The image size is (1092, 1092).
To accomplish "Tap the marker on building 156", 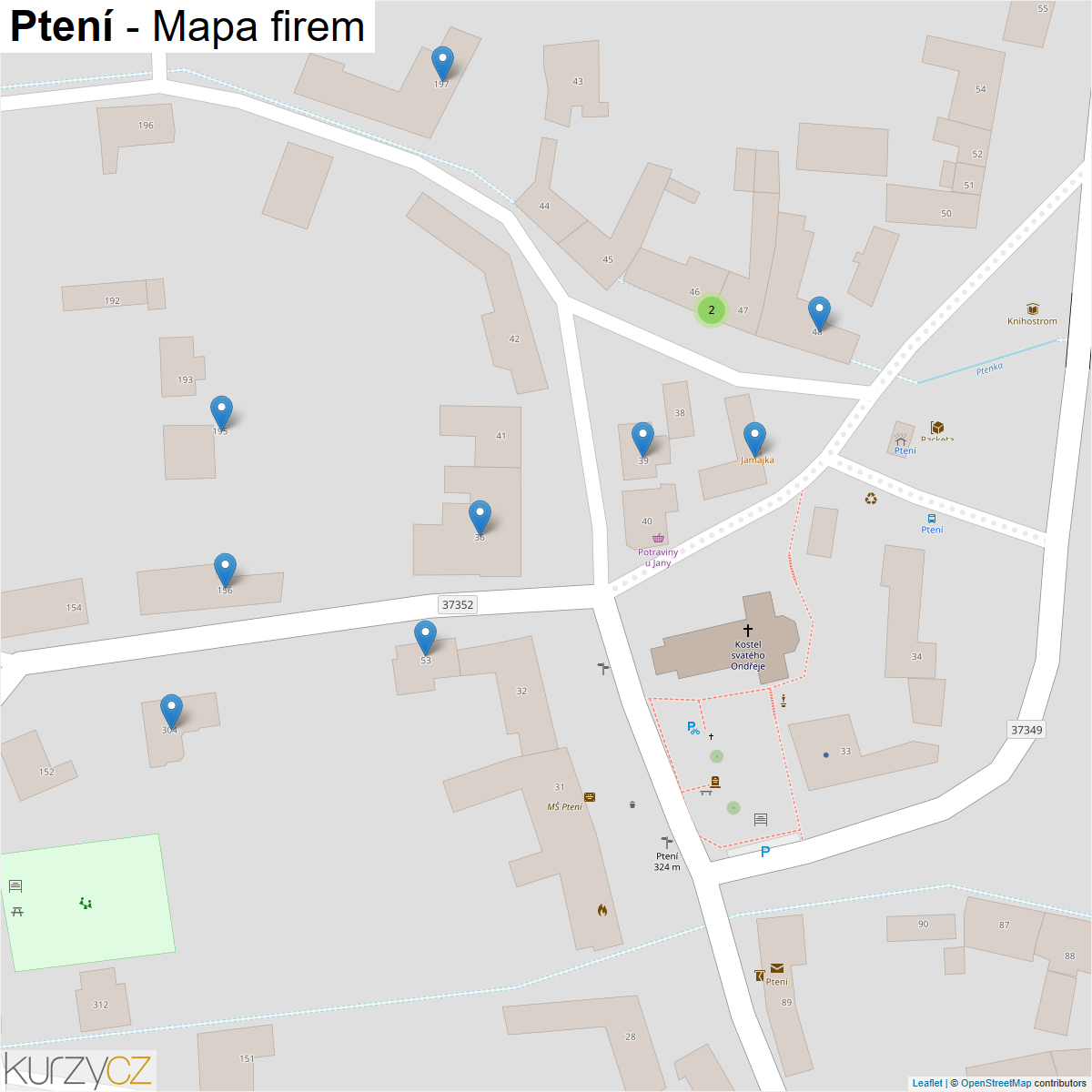I will 225,571.
